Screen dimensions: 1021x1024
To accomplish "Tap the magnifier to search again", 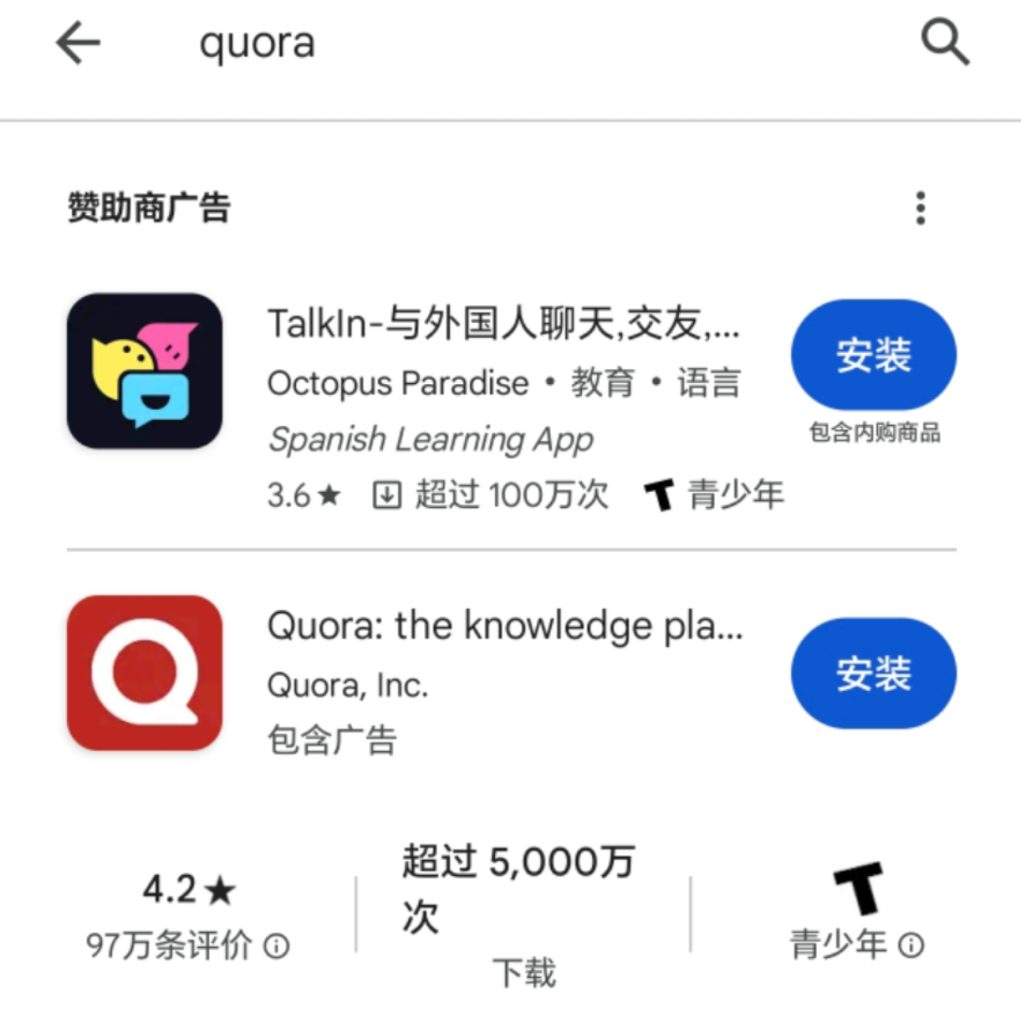I will 944,42.
